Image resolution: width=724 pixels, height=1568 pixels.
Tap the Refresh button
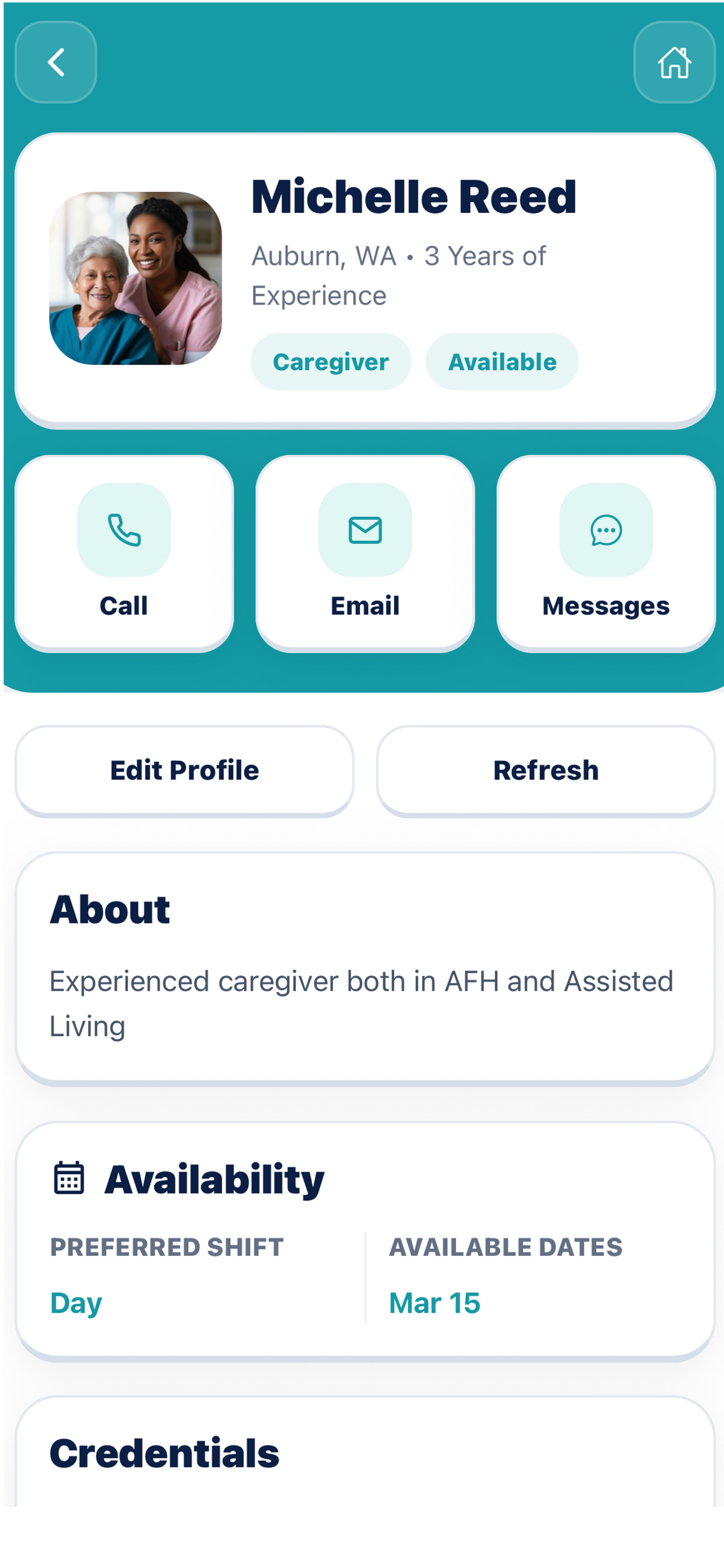click(546, 770)
